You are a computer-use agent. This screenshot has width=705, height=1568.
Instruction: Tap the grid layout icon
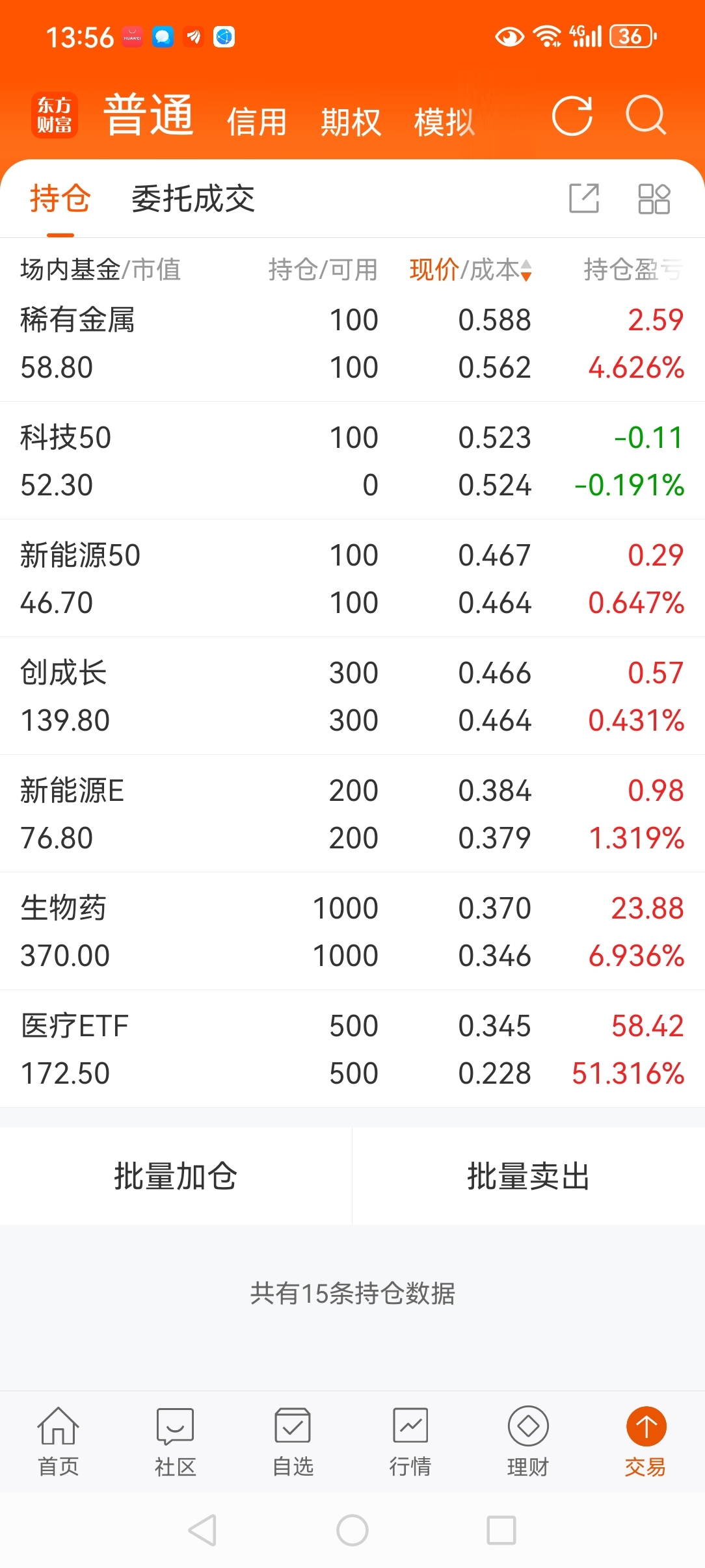(654, 198)
